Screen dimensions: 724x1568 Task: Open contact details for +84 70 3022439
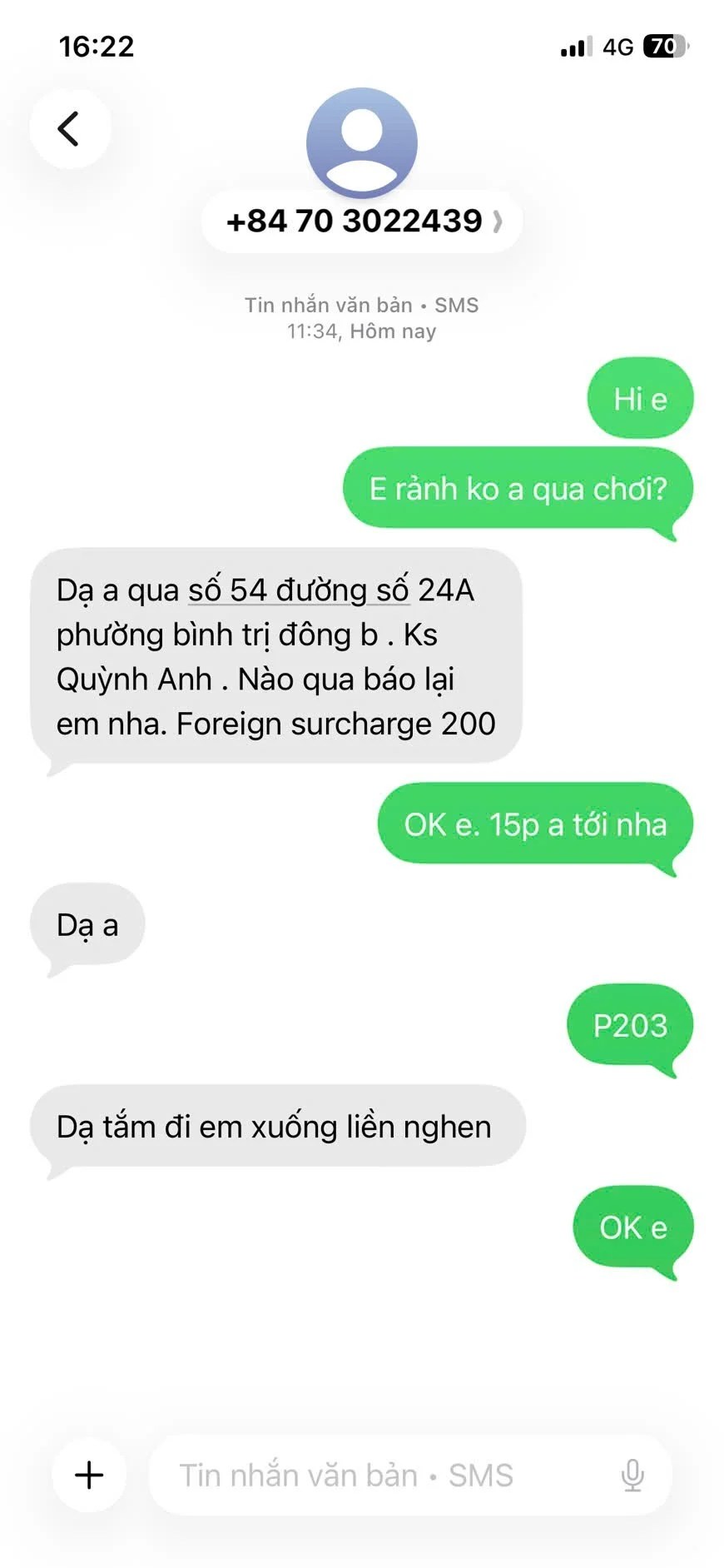[361, 222]
